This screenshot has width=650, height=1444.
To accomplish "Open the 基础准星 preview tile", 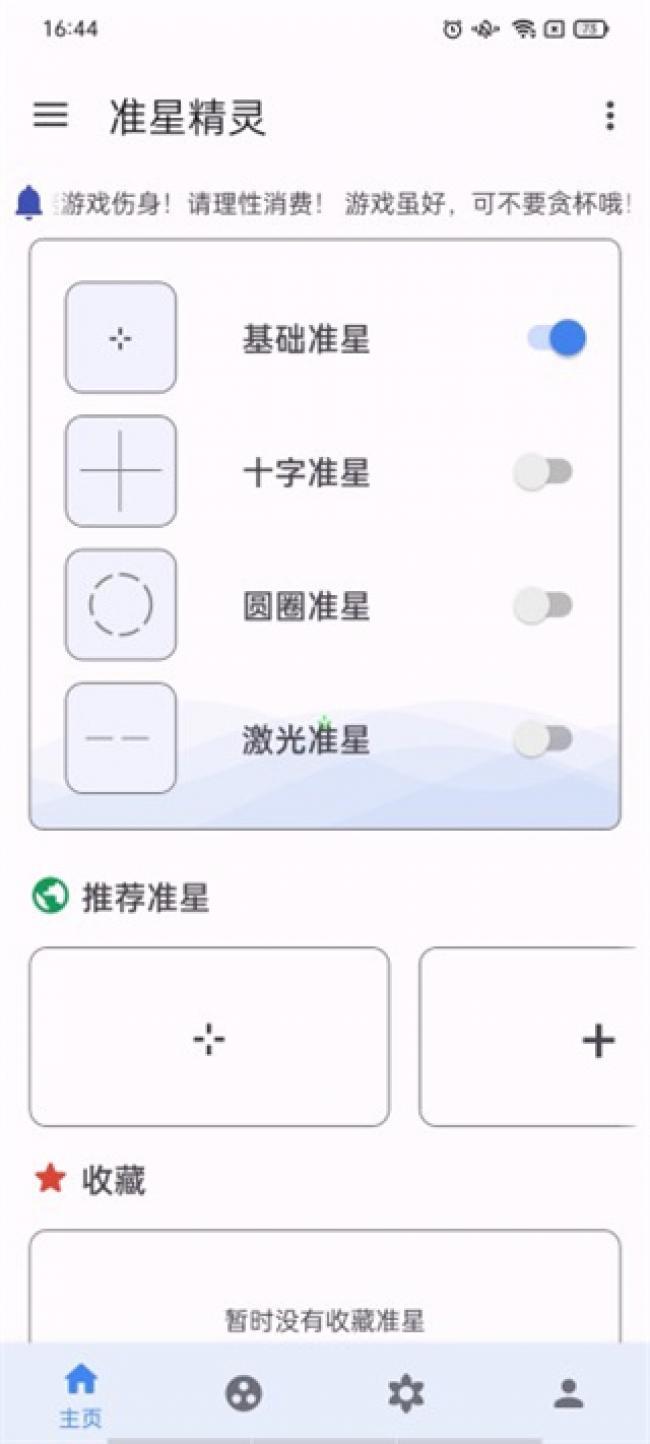I will (x=121, y=338).
